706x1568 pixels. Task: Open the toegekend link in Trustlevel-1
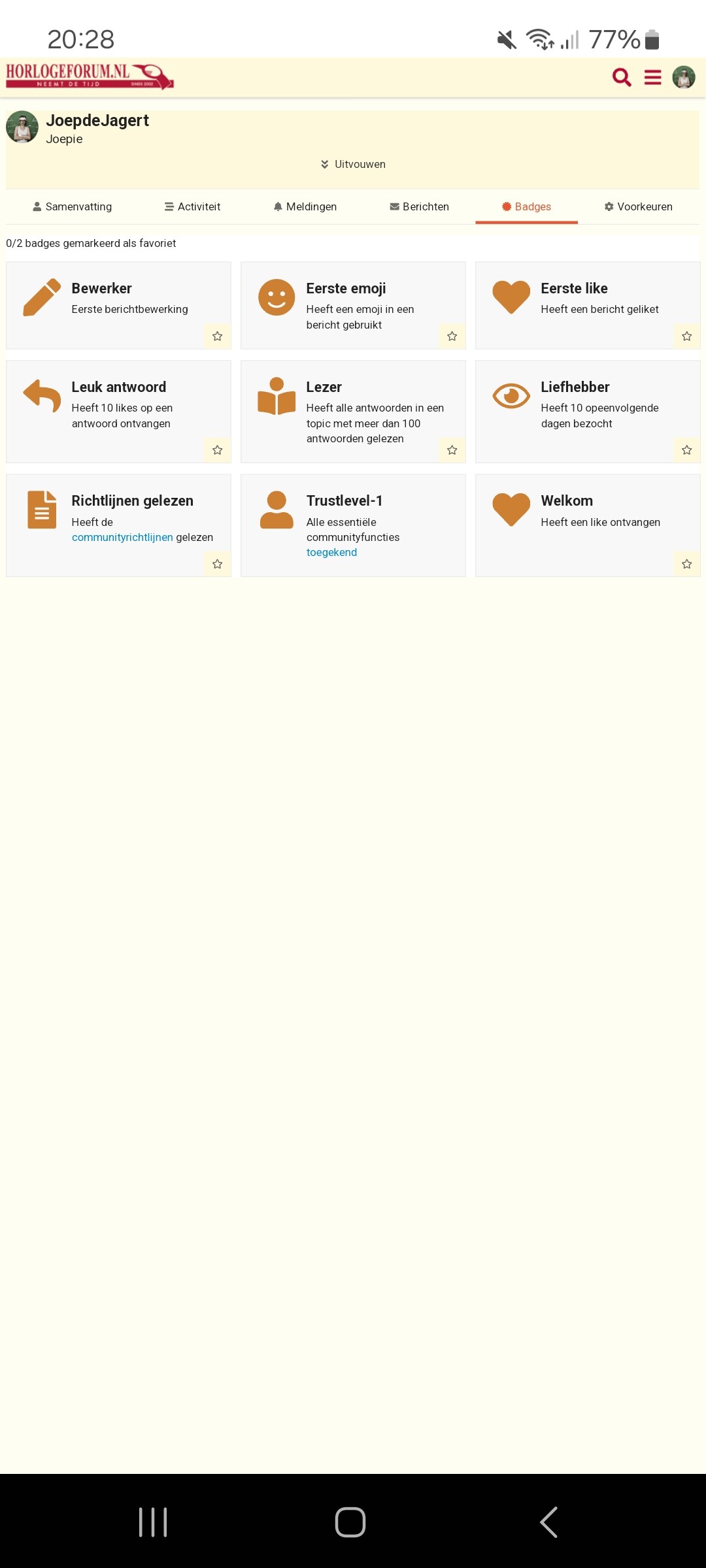coord(331,552)
